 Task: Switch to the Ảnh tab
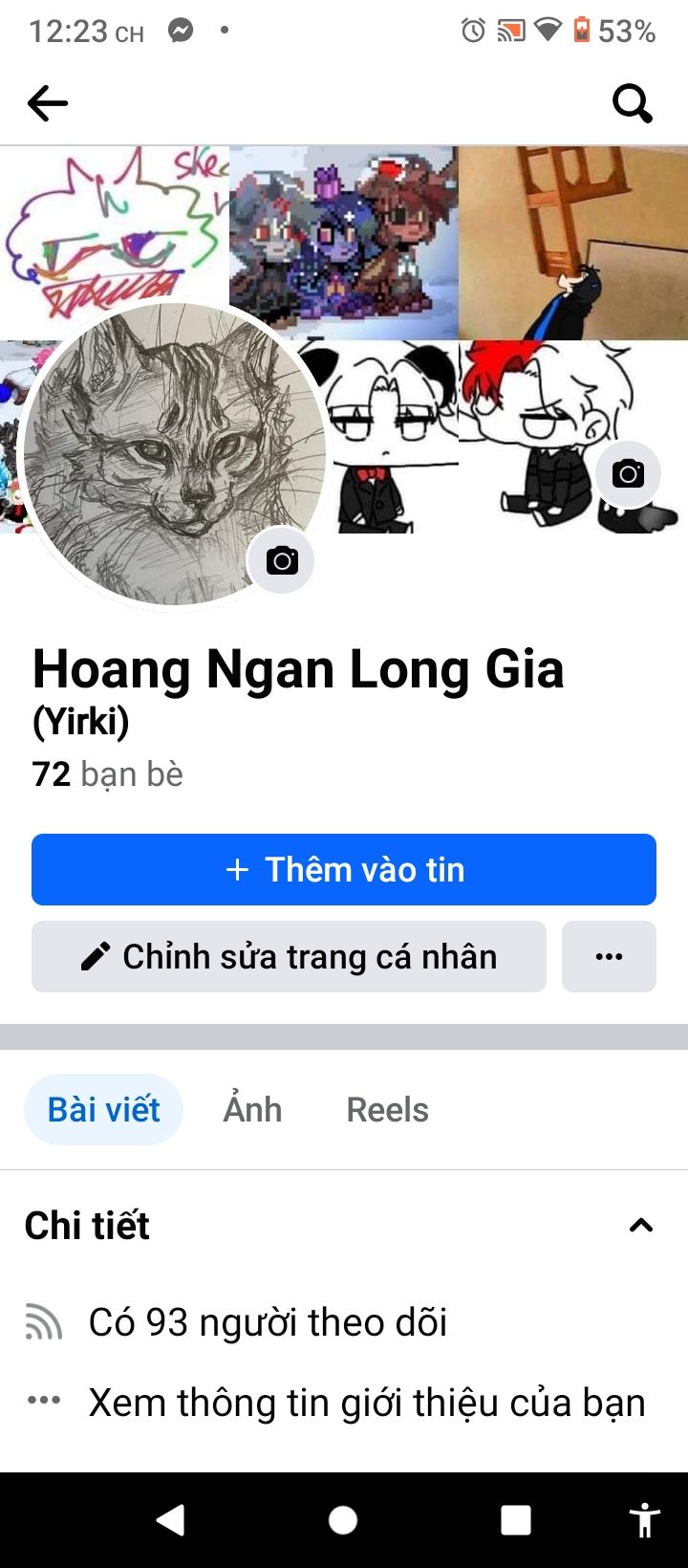pyautogui.click(x=252, y=1109)
